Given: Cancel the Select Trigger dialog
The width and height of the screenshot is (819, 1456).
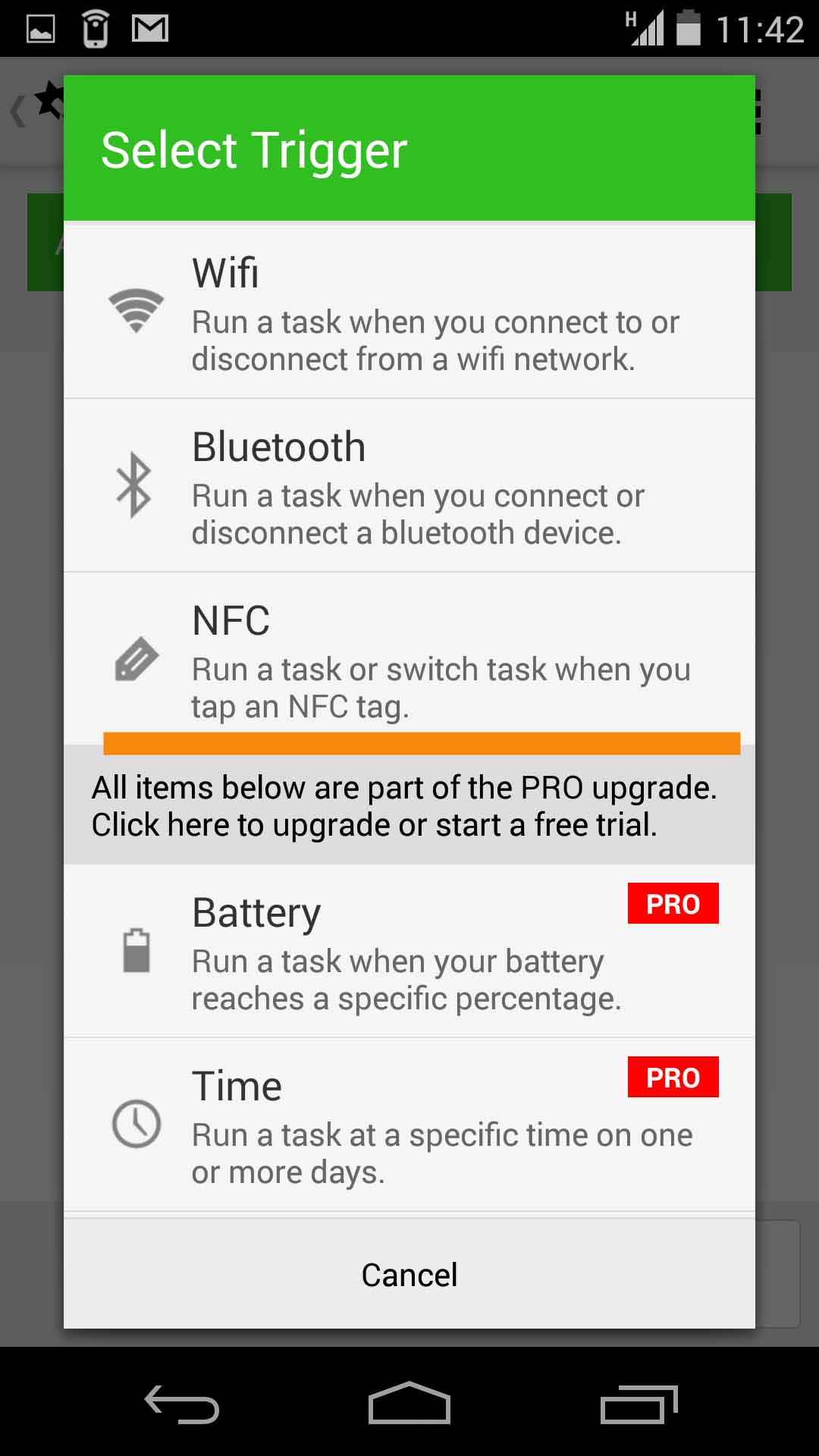Looking at the screenshot, I should 409,1274.
